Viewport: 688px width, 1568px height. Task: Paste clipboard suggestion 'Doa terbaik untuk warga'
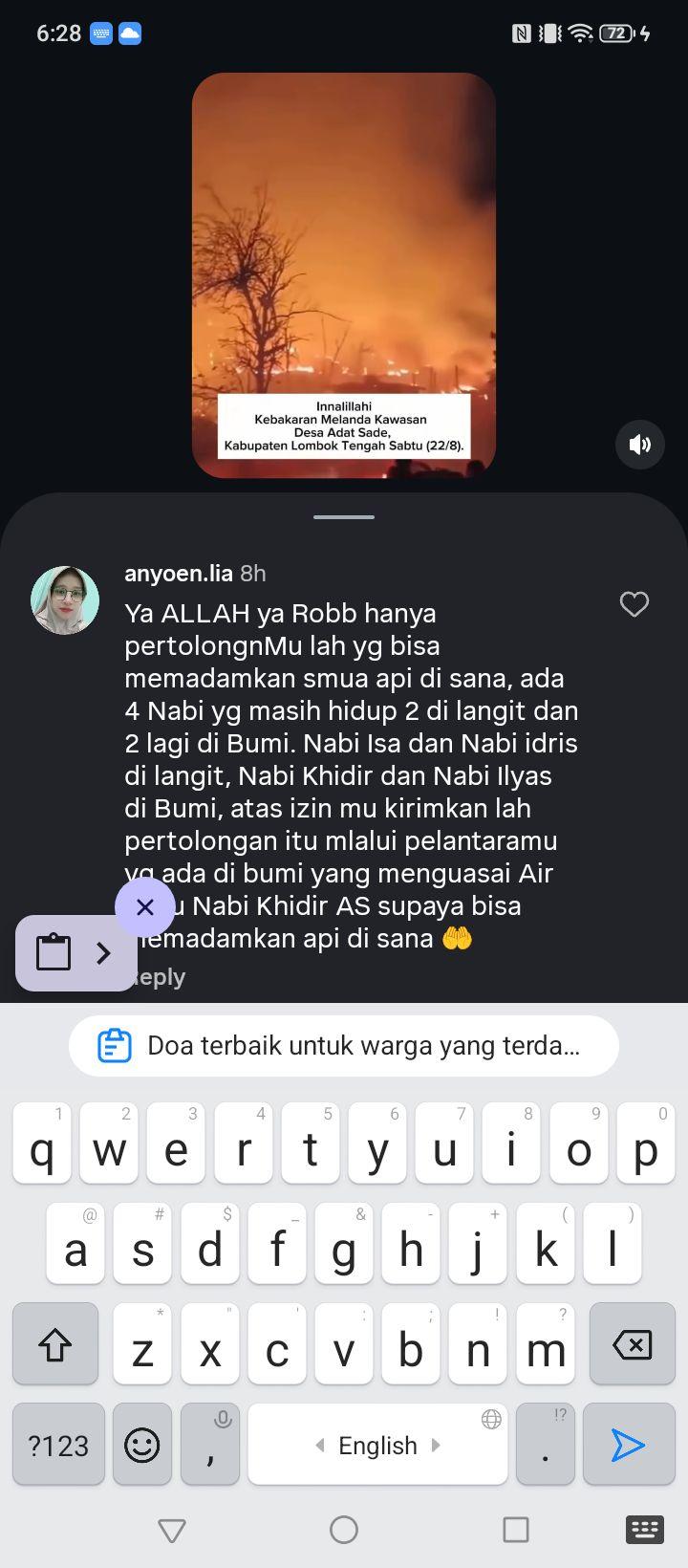(344, 1045)
